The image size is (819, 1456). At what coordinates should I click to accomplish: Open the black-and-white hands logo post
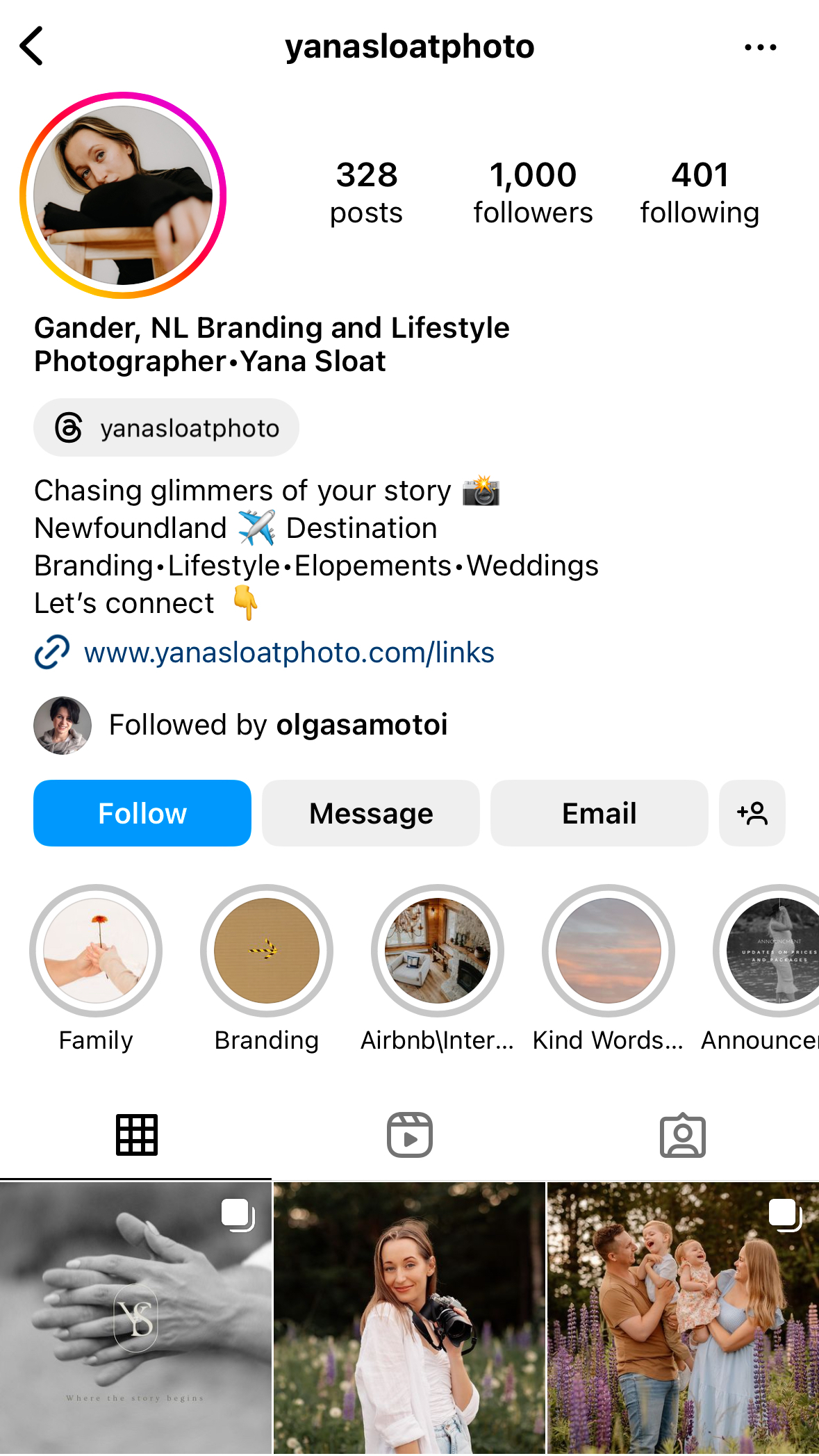coord(135,1317)
